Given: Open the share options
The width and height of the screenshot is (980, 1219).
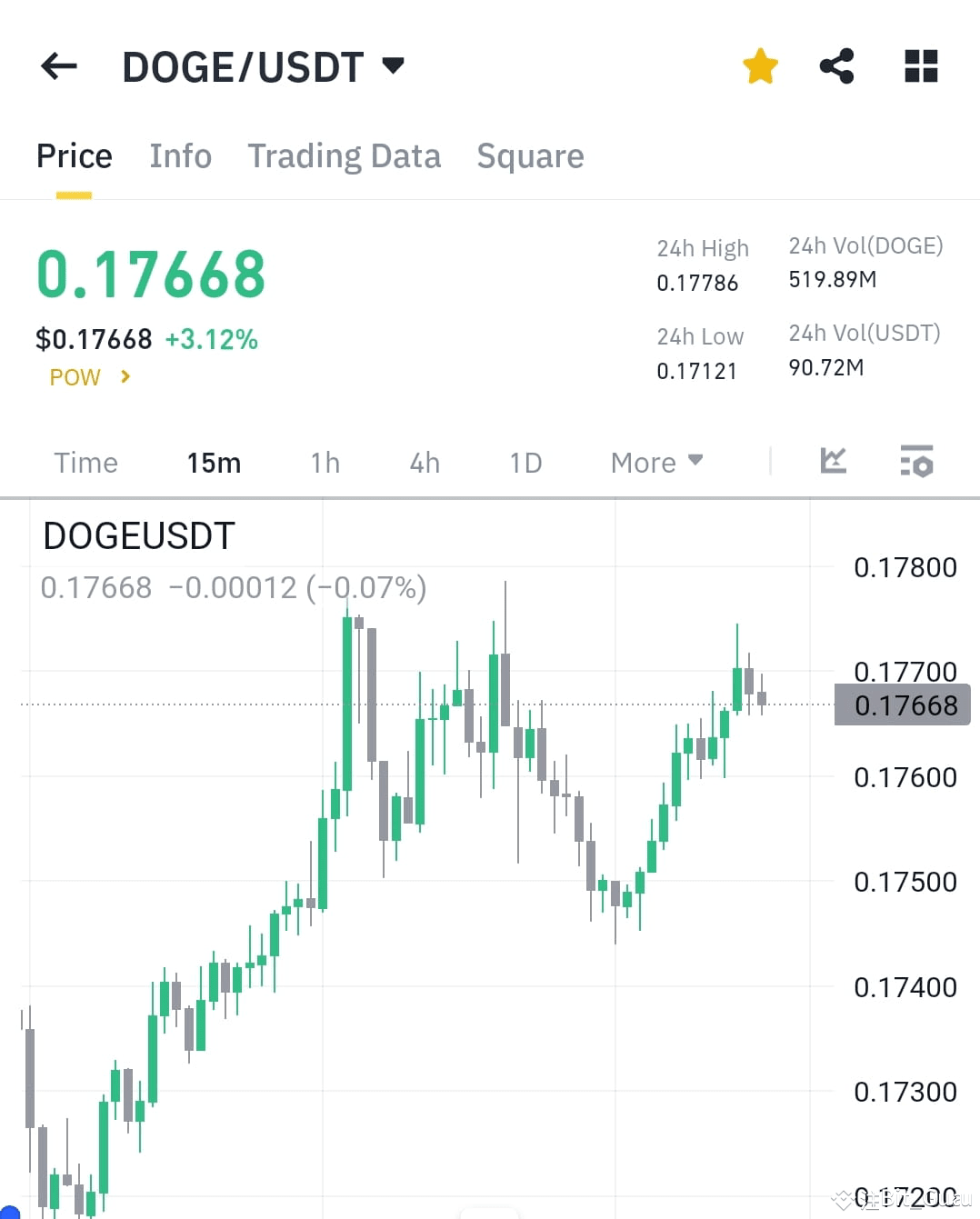Looking at the screenshot, I should [x=836, y=65].
